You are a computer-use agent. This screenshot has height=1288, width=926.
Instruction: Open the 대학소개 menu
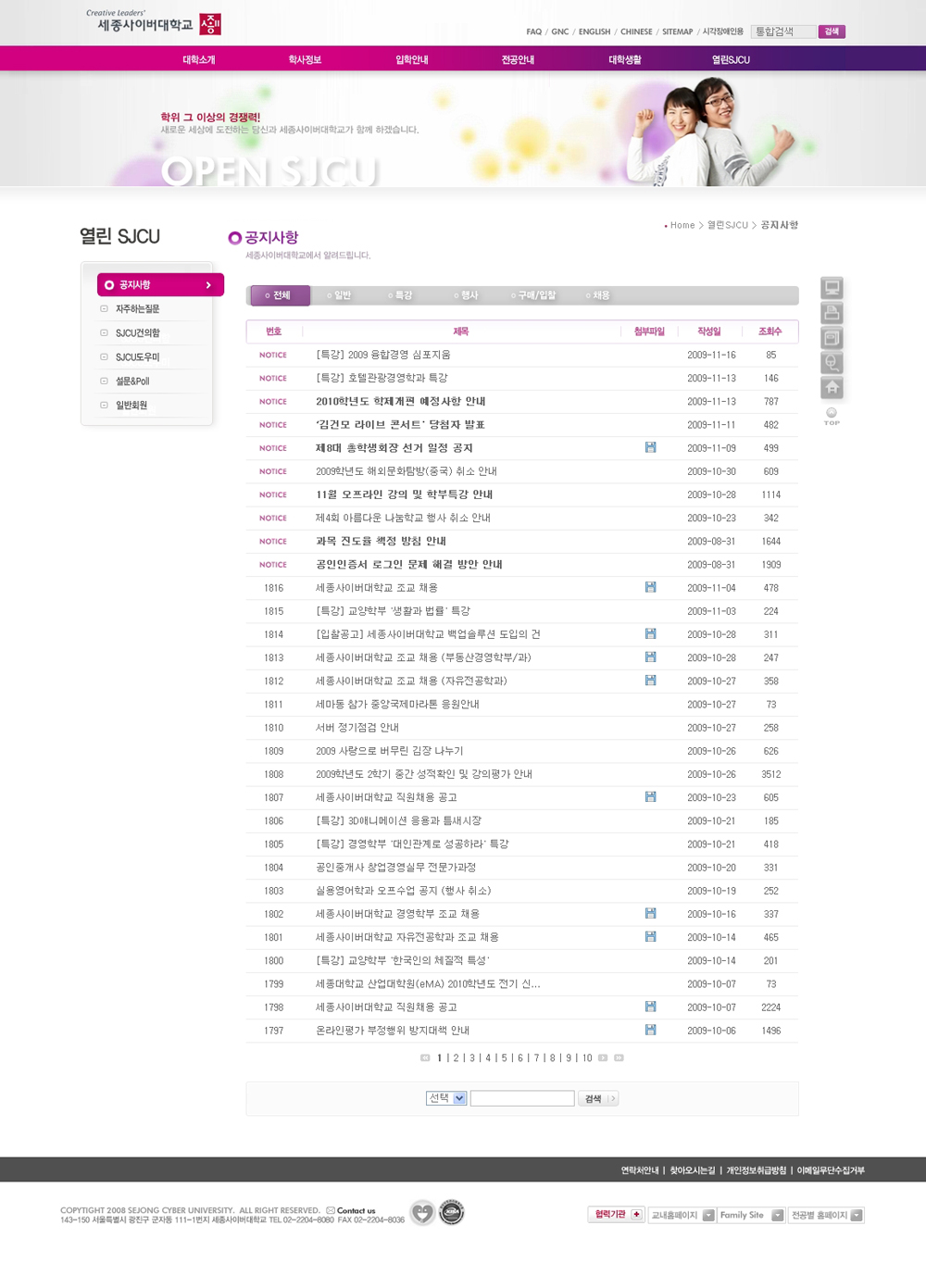198,59
